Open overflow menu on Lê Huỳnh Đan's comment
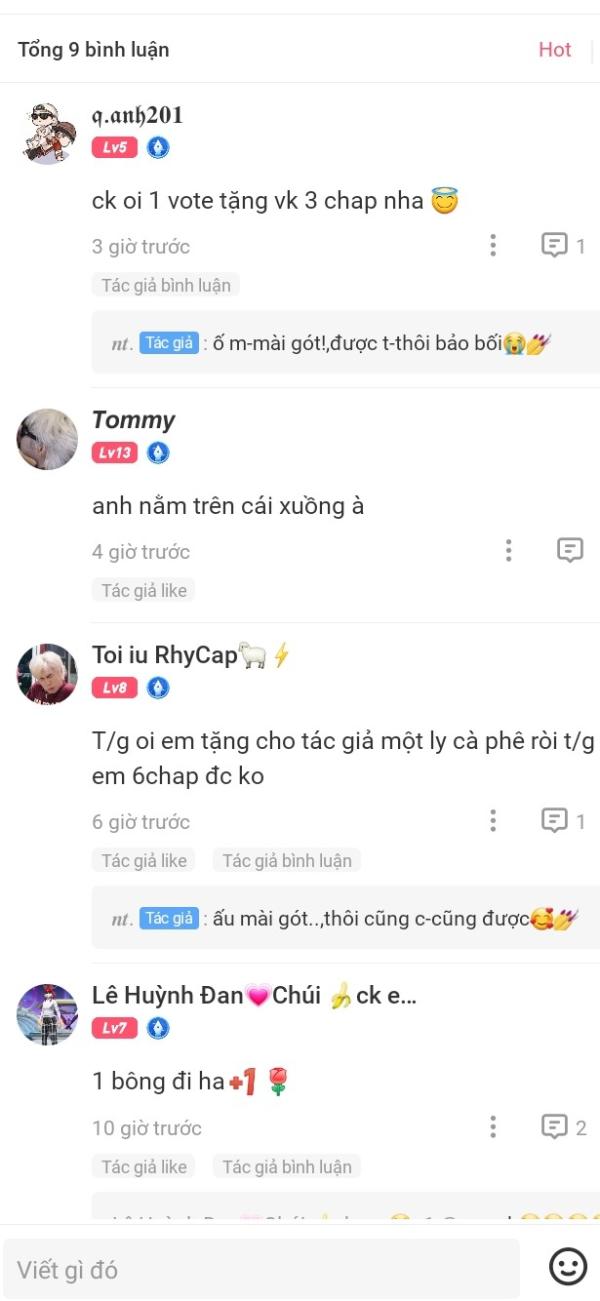The image size is (600, 1301). [x=493, y=1127]
